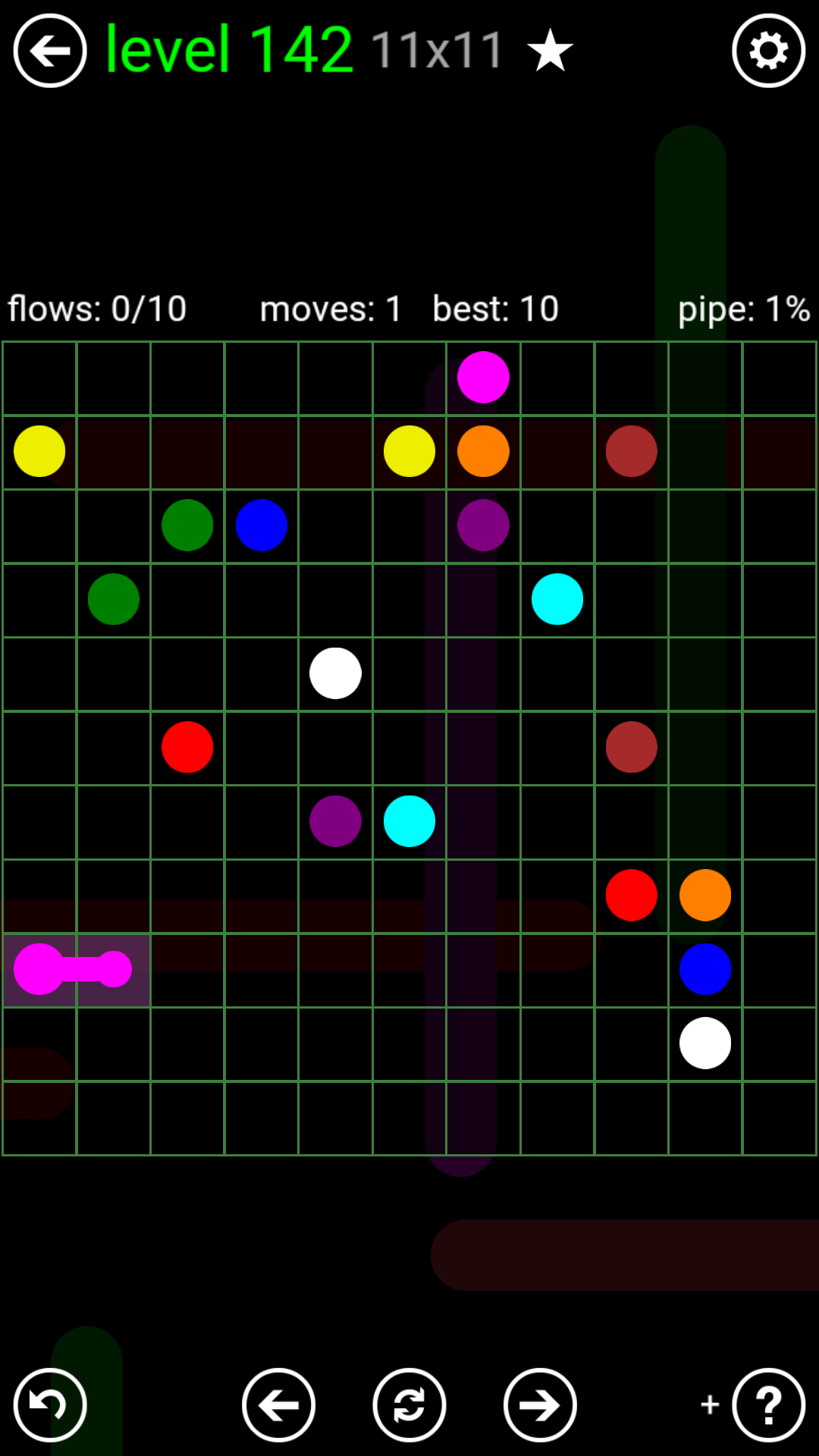
Task: Tap the magenta endpoint with the started pipe
Action: 39,969
